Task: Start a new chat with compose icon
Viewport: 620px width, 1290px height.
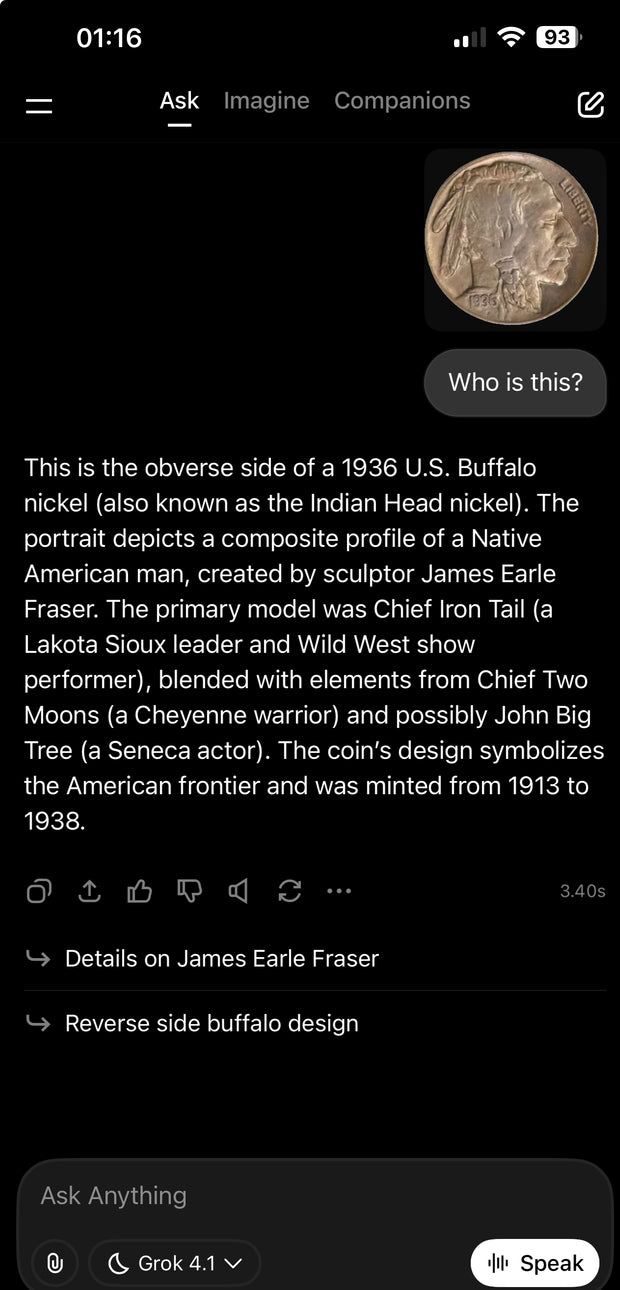Action: tap(590, 104)
